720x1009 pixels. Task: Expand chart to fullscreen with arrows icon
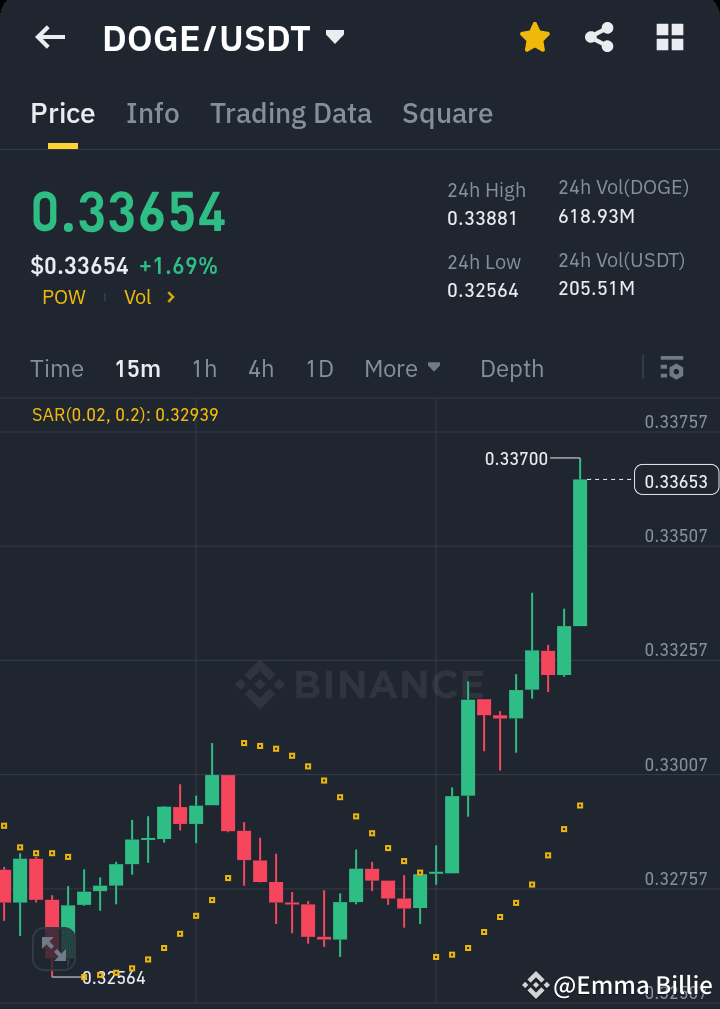pyautogui.click(x=54, y=948)
